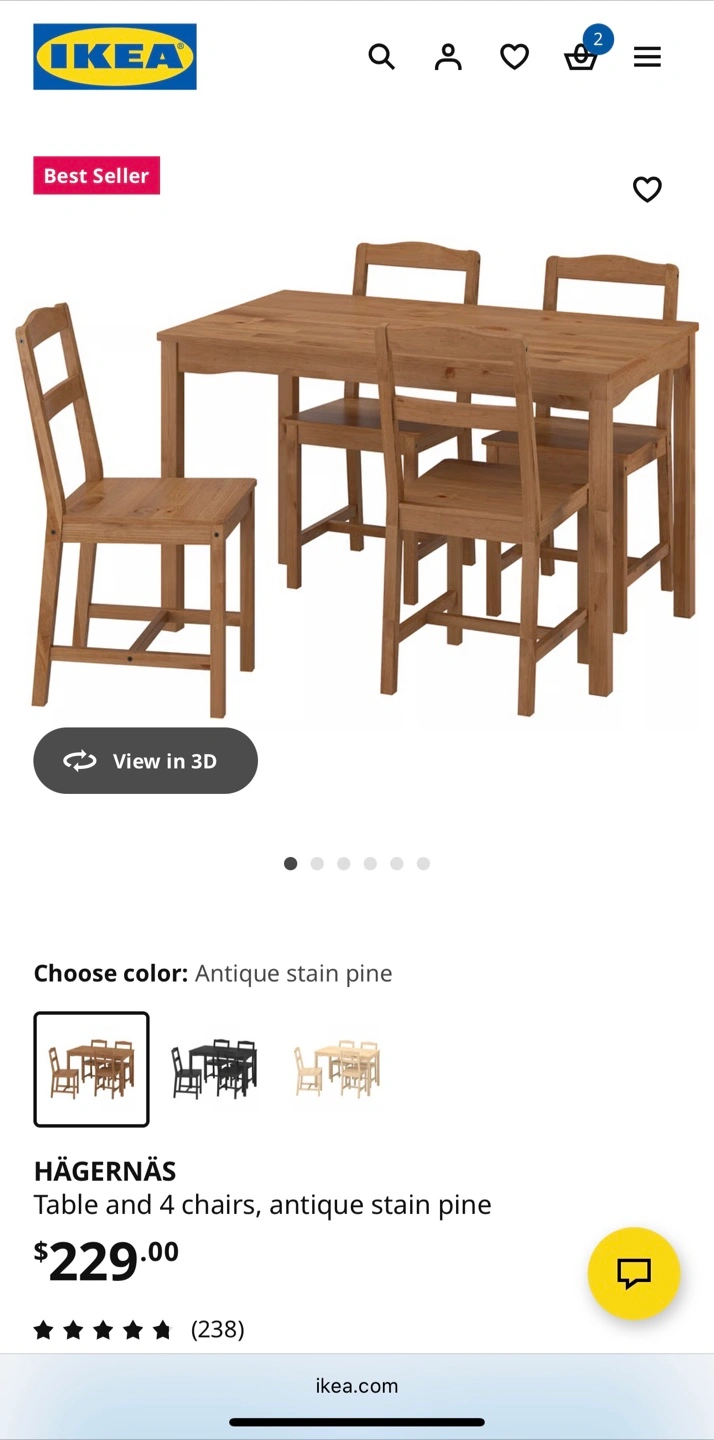714x1440 pixels.
Task: Tap View in 3D button
Action: point(146,761)
